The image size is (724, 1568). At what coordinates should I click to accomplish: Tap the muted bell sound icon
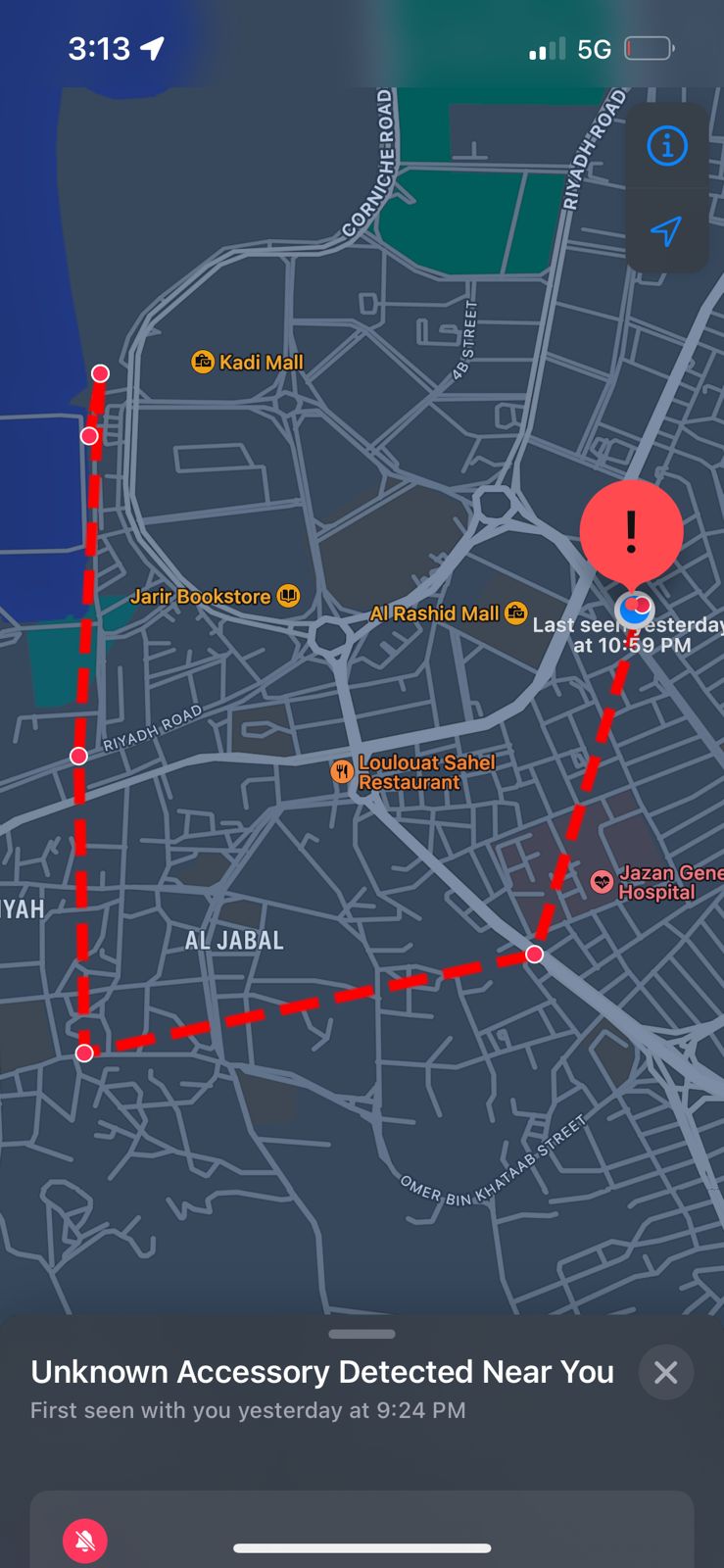(85, 1541)
